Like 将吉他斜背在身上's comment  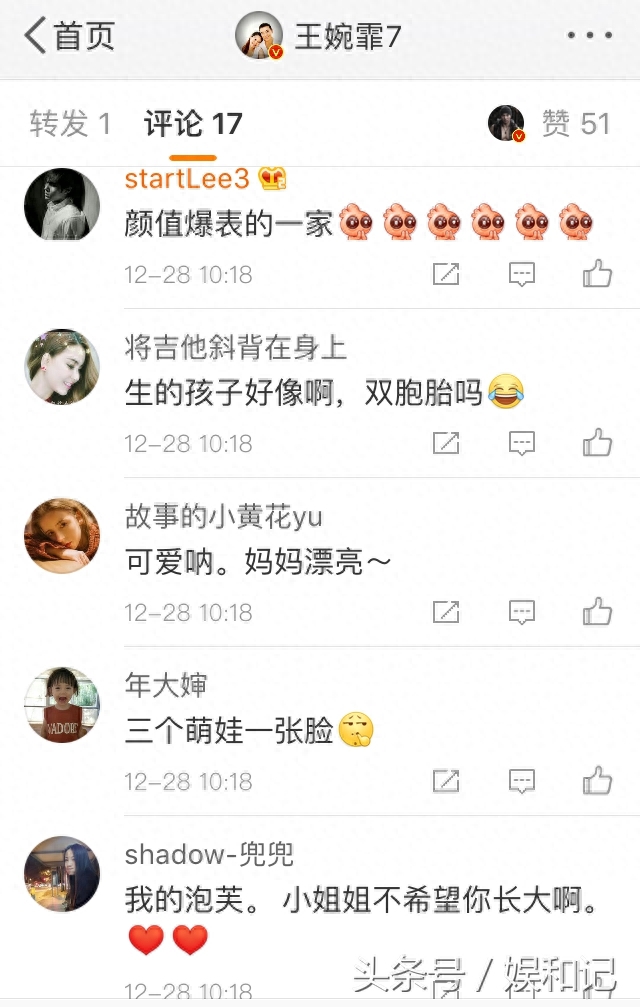point(598,443)
